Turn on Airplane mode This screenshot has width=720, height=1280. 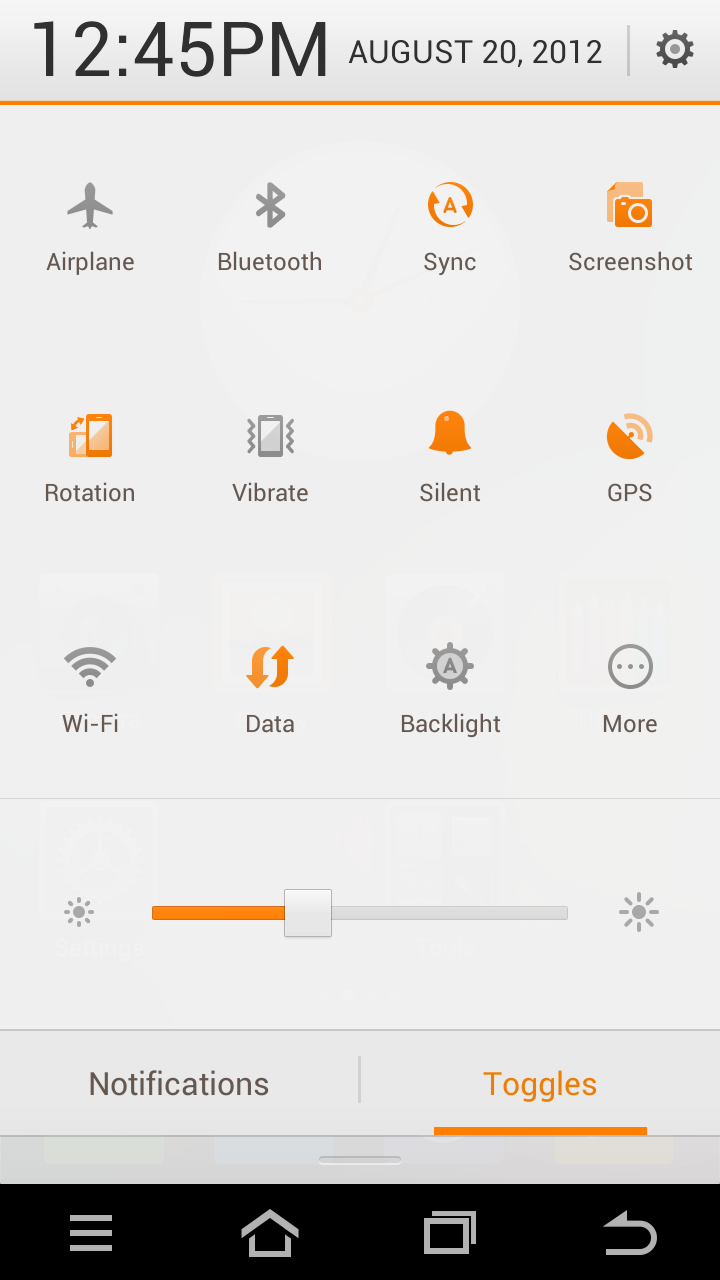click(90, 226)
